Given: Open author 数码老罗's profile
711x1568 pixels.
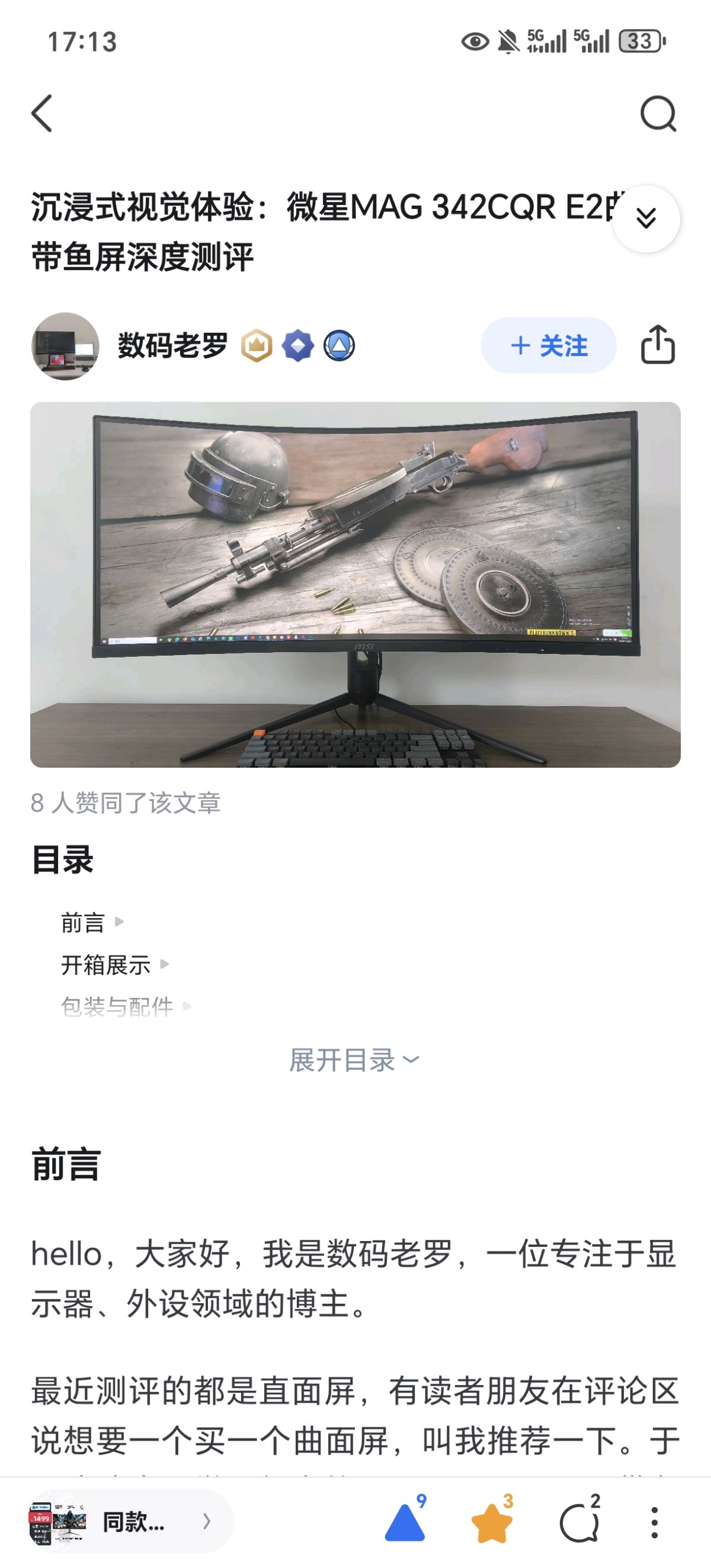Looking at the screenshot, I should tap(172, 346).
